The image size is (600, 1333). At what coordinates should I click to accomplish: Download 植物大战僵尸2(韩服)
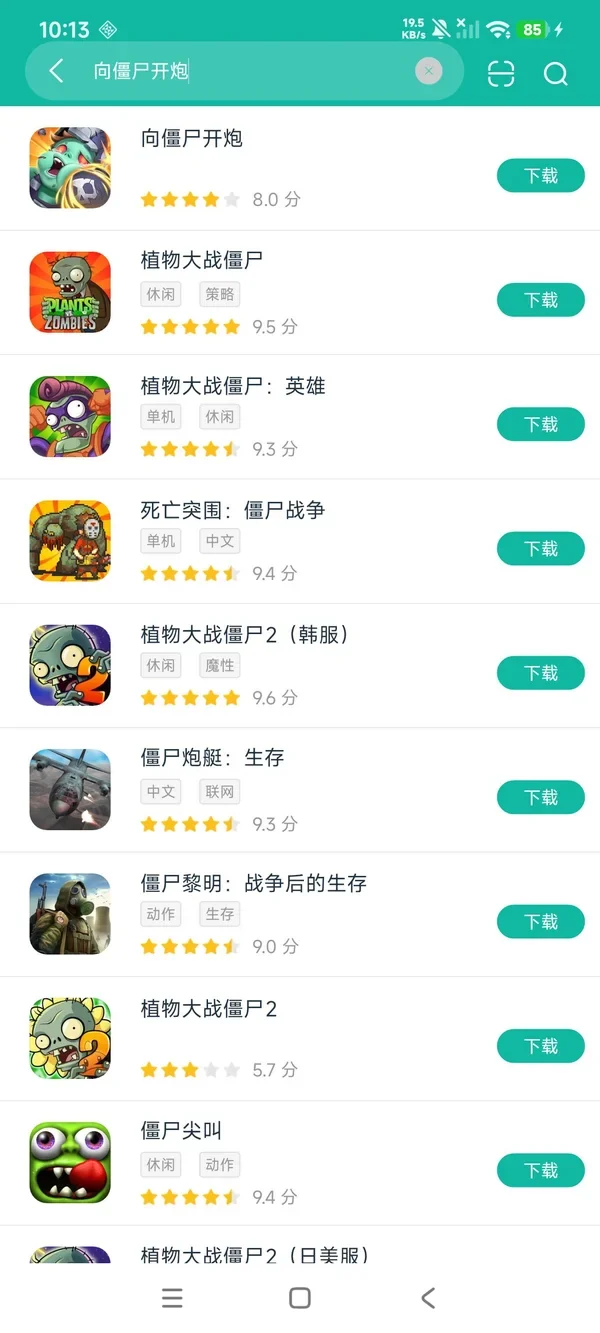coord(541,673)
